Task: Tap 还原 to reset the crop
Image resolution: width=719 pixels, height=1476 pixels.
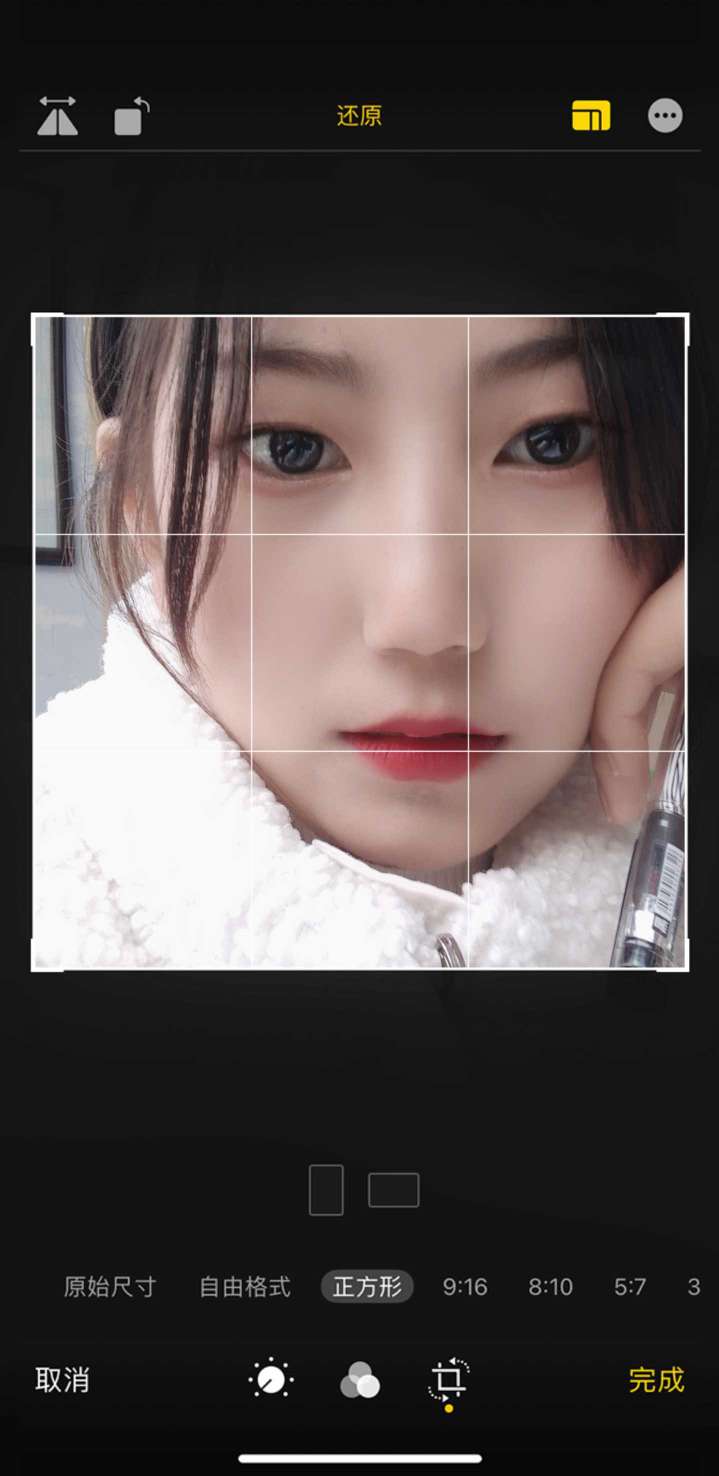Action: 359,116
